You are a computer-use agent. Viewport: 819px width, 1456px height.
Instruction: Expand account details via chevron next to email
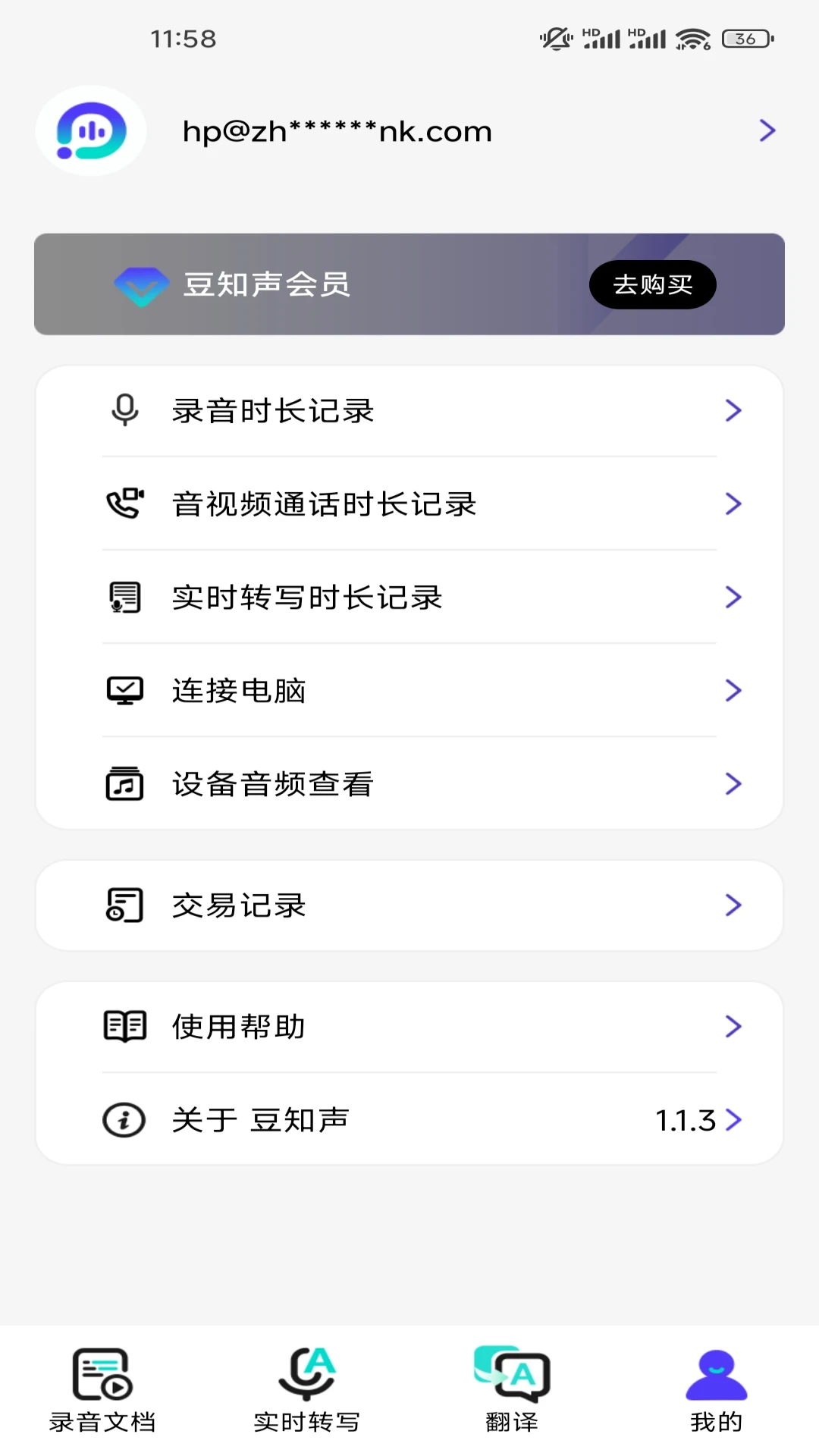click(767, 130)
